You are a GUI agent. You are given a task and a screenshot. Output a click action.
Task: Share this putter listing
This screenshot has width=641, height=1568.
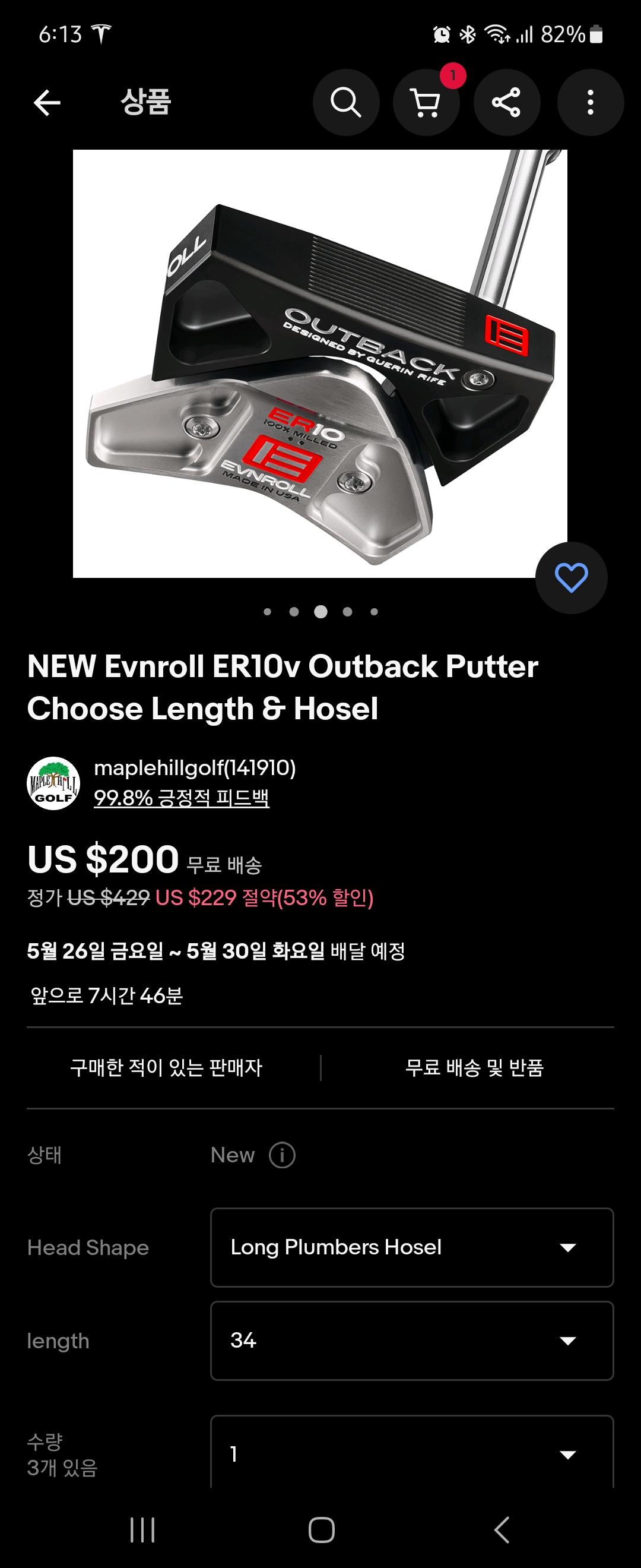click(x=507, y=102)
